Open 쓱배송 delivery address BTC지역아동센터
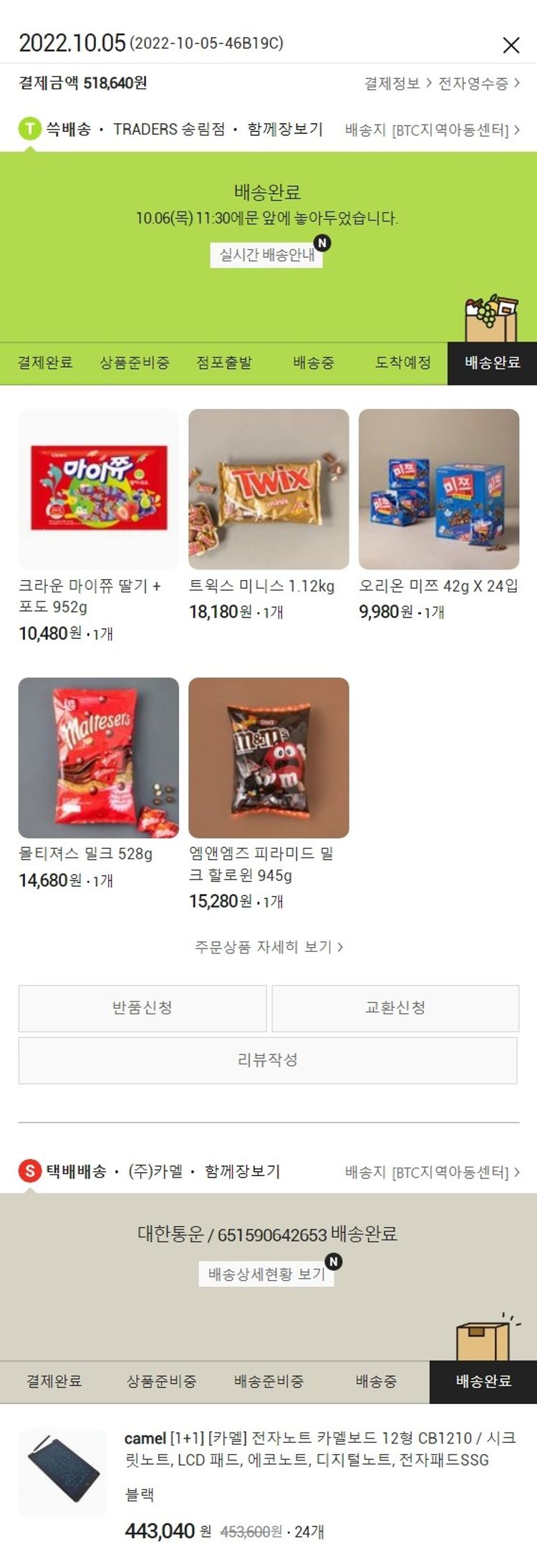This screenshot has height=1568, width=537. click(x=432, y=130)
